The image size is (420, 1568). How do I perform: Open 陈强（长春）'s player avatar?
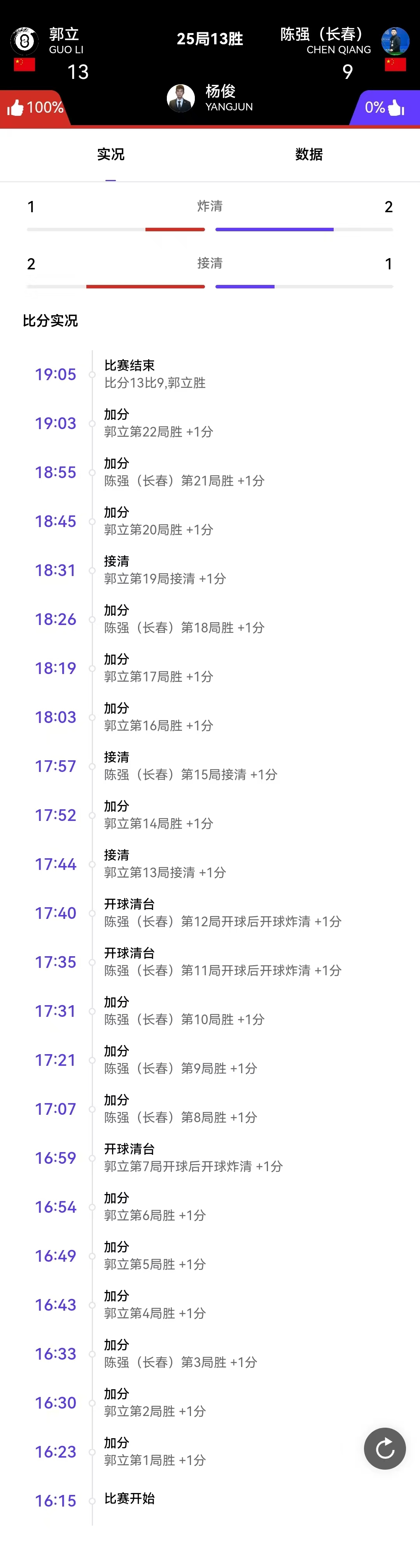pos(395,41)
